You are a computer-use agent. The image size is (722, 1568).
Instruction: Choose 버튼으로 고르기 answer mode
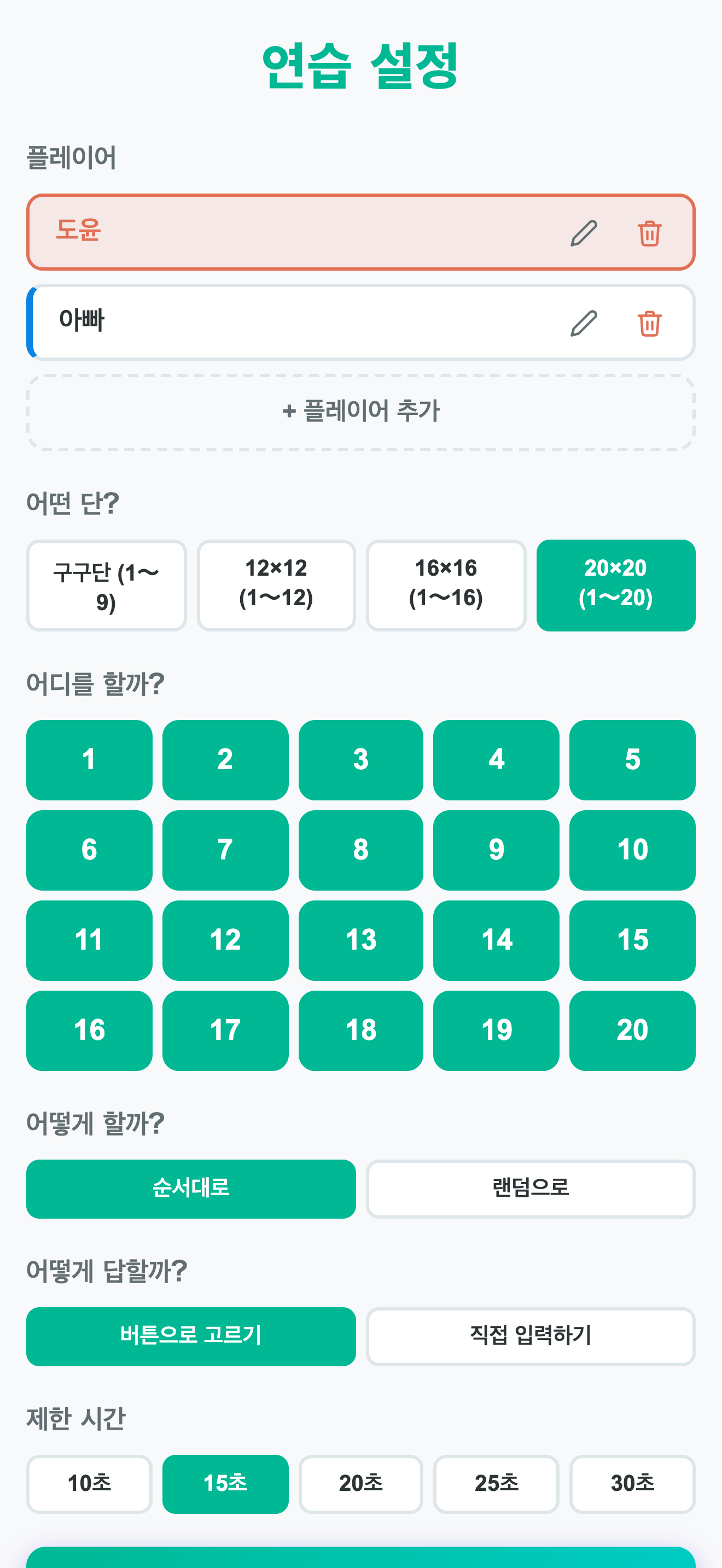[x=190, y=1336]
